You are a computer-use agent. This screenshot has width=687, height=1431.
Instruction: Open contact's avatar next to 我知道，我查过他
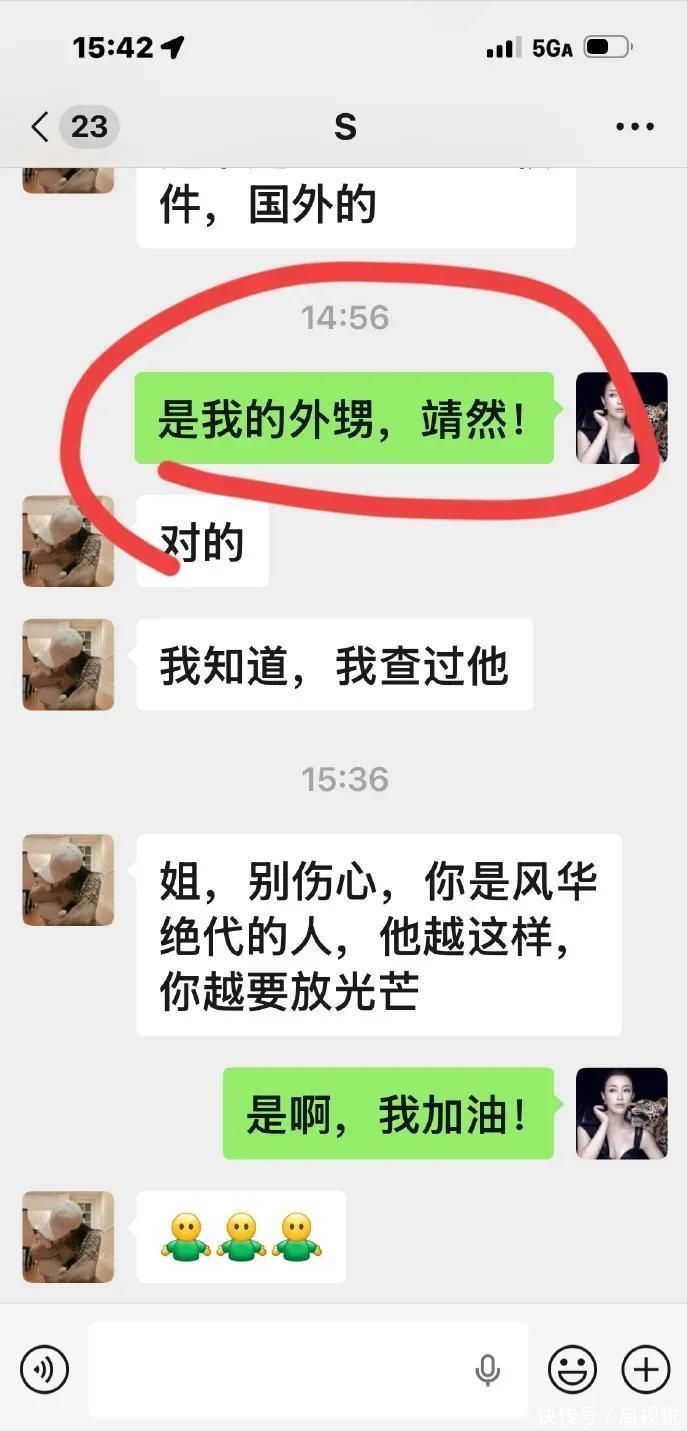(x=68, y=664)
